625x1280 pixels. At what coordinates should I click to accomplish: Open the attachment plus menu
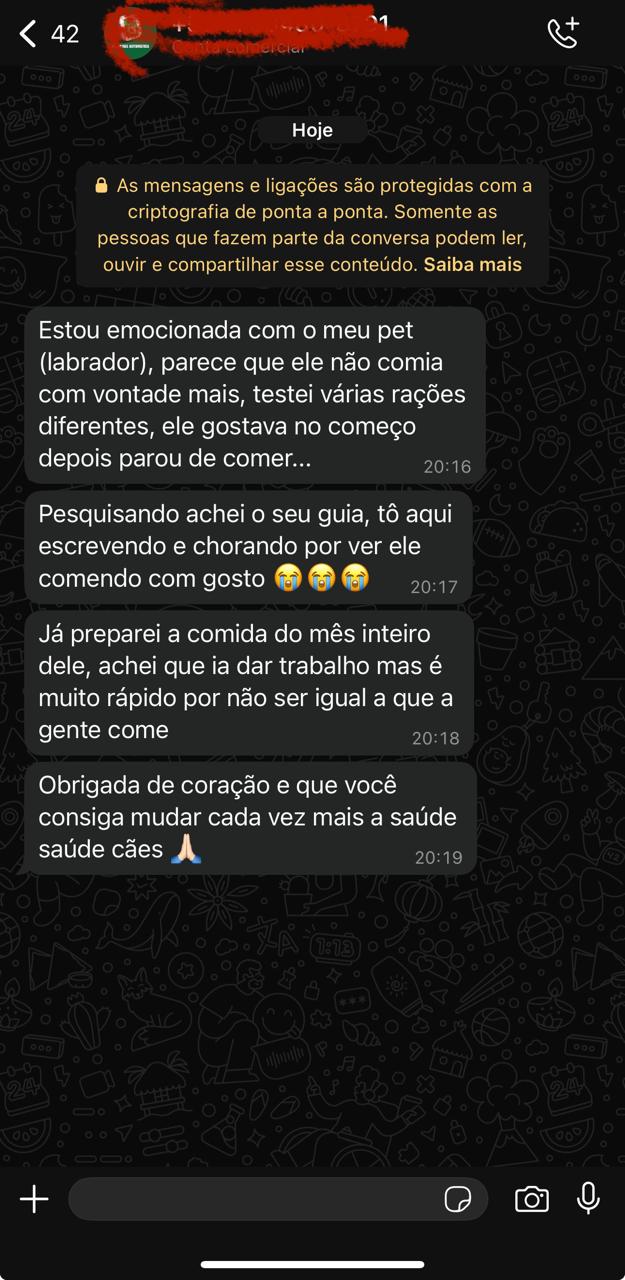point(34,1199)
